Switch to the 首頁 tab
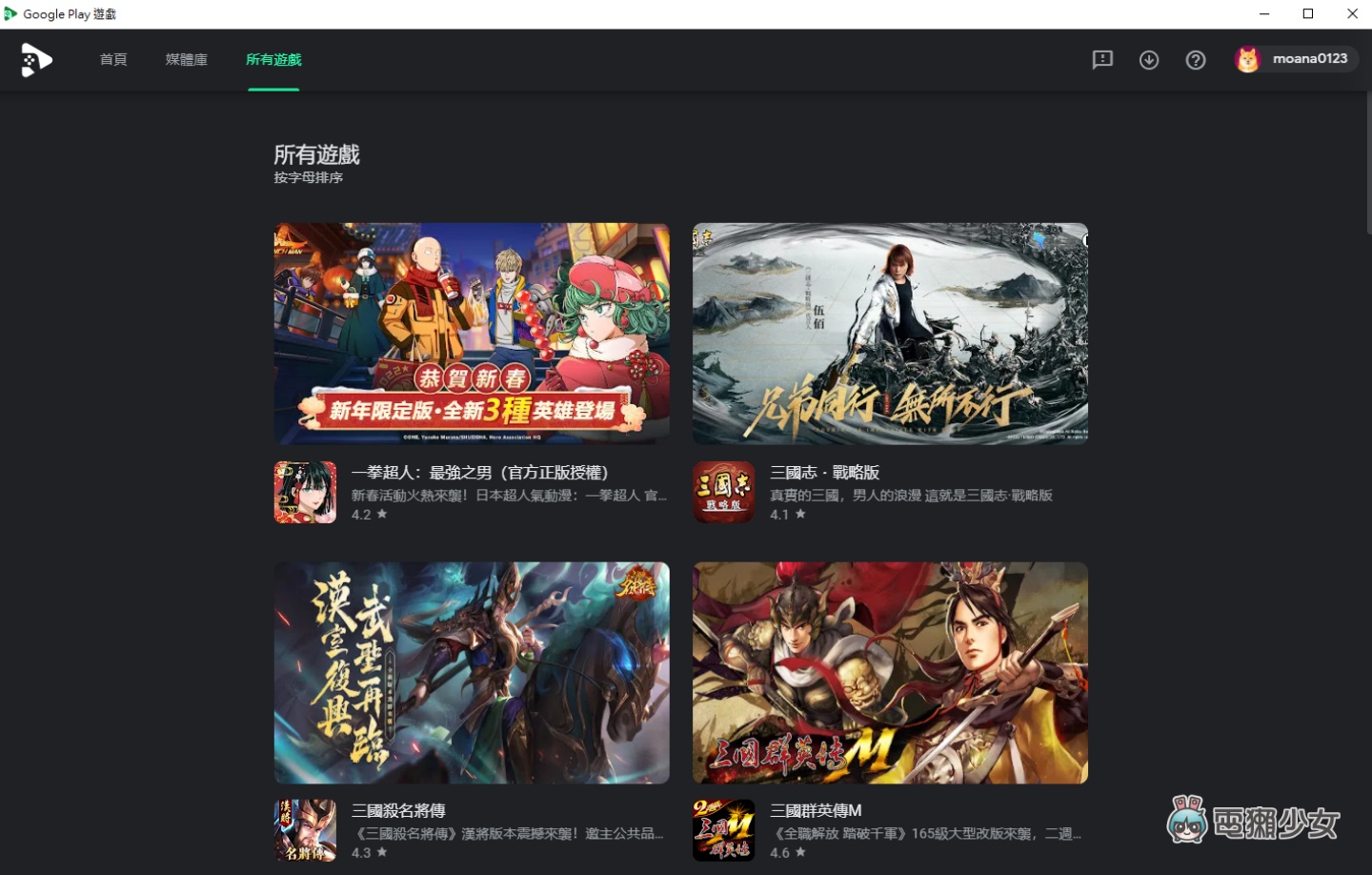 click(113, 60)
